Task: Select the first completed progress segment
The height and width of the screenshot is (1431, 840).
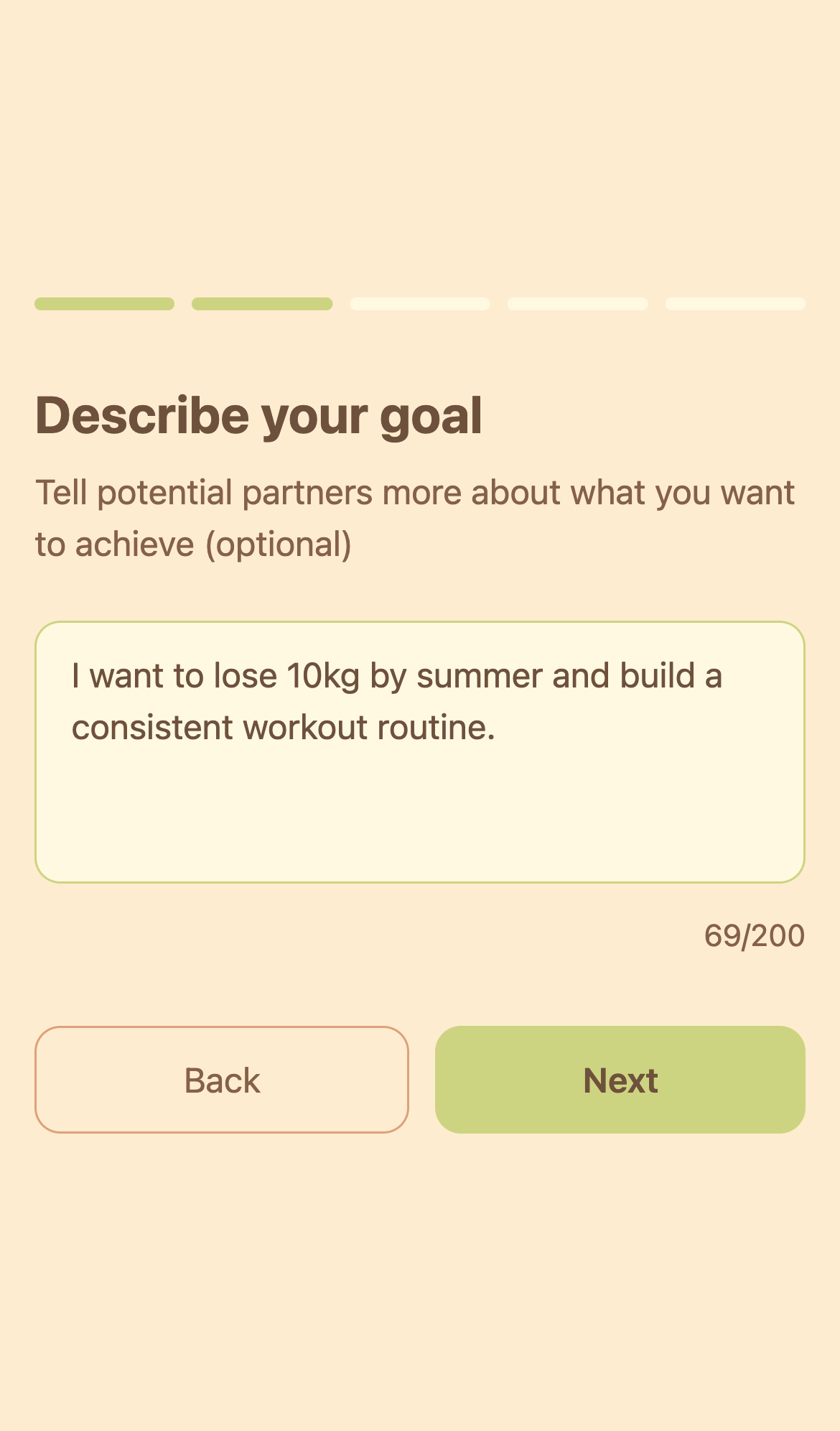Action: (x=104, y=304)
